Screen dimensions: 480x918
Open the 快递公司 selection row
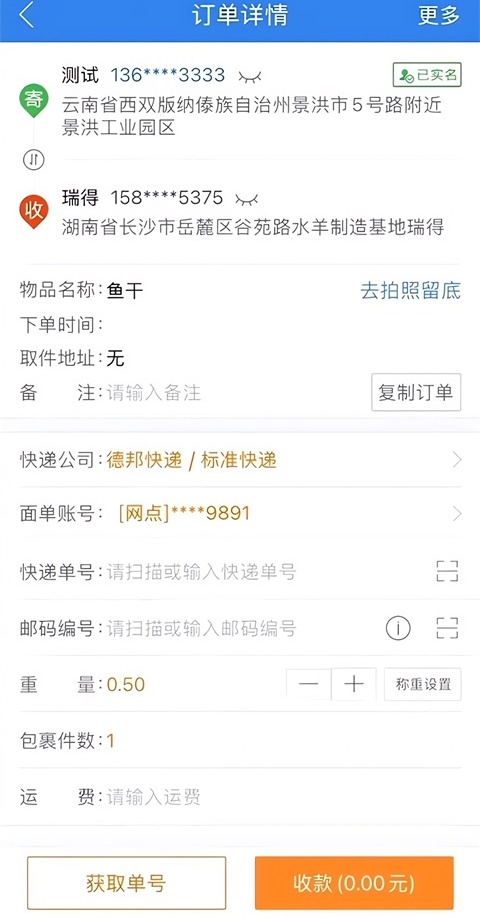tap(240, 461)
